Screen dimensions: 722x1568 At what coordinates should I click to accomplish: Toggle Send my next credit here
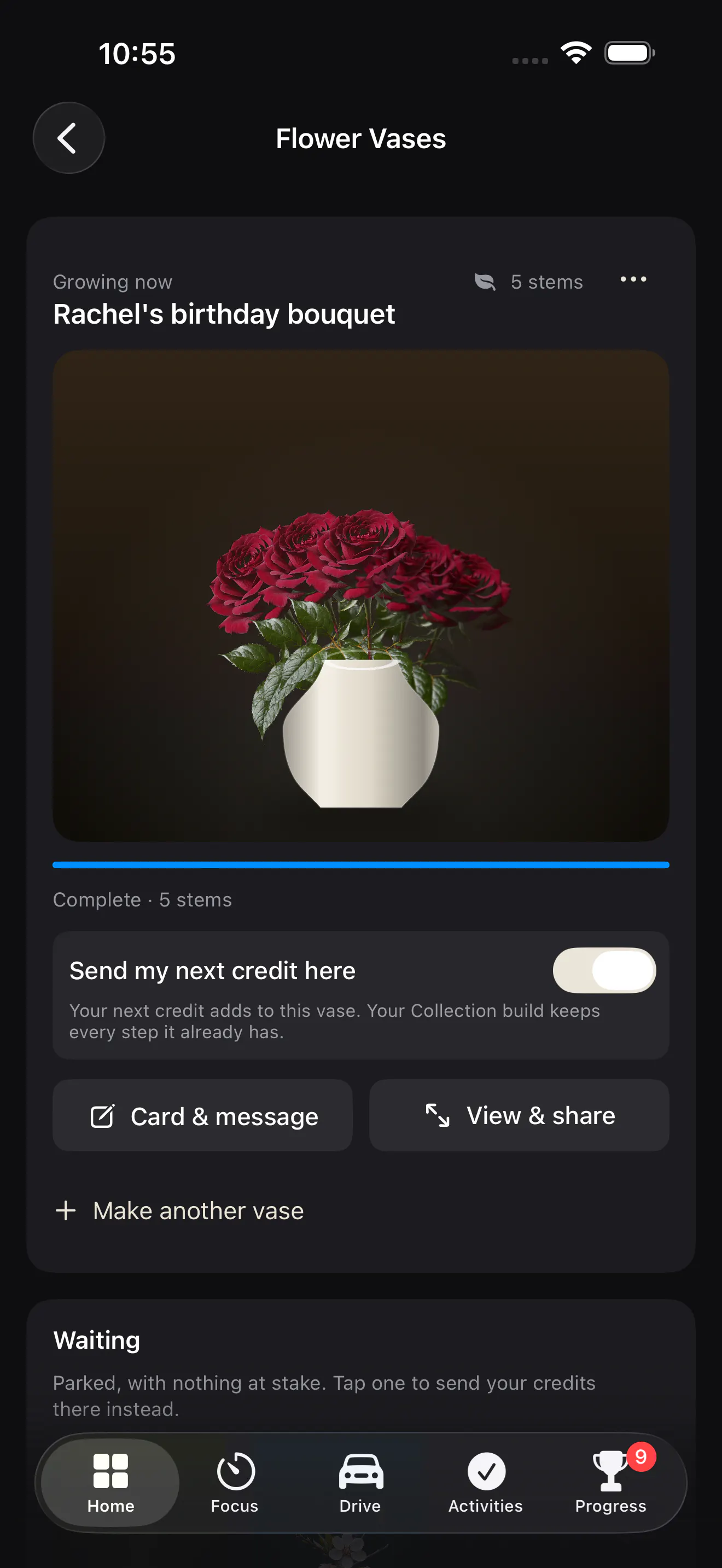coord(604,970)
